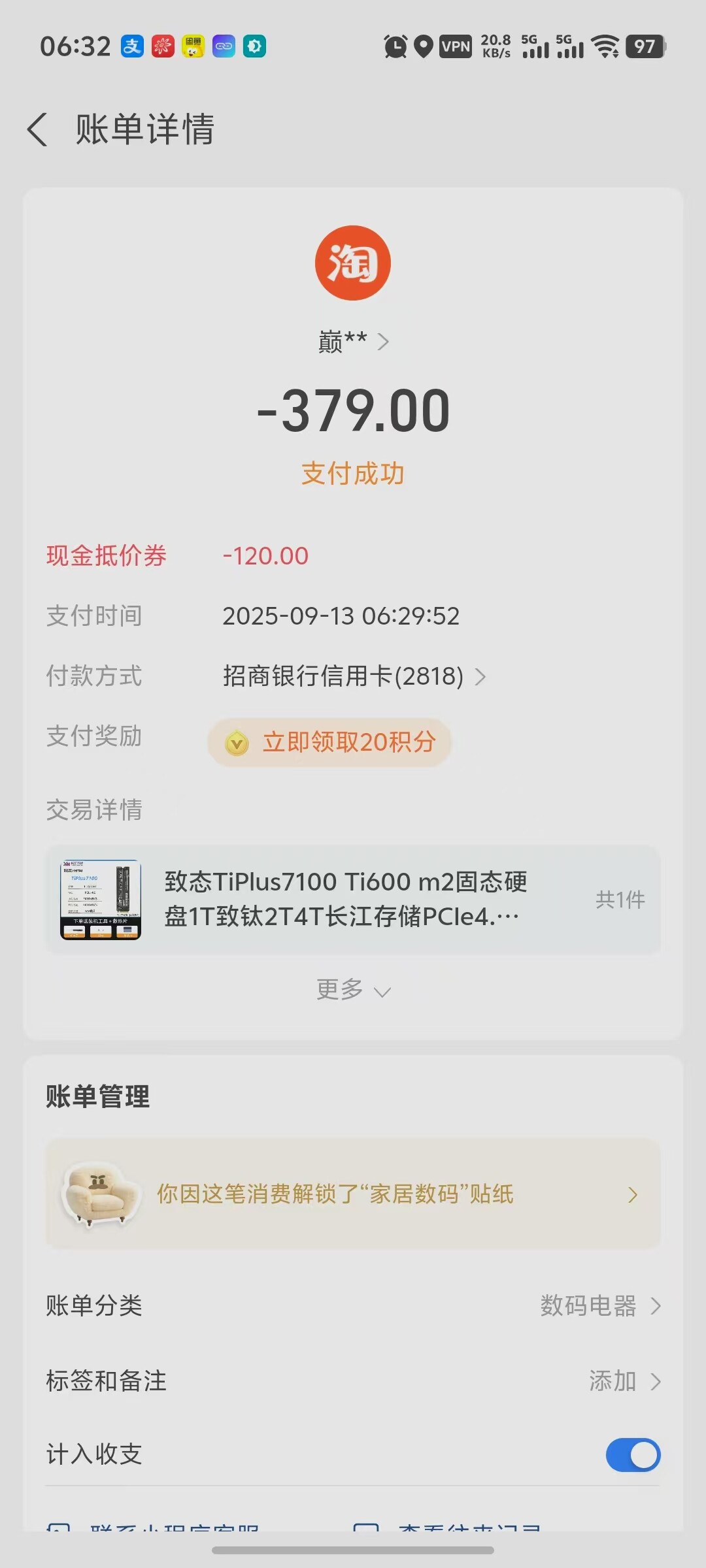This screenshot has width=706, height=1568.
Task: Open the 家居数码 sticker unlock banner
Action: pos(353,1194)
